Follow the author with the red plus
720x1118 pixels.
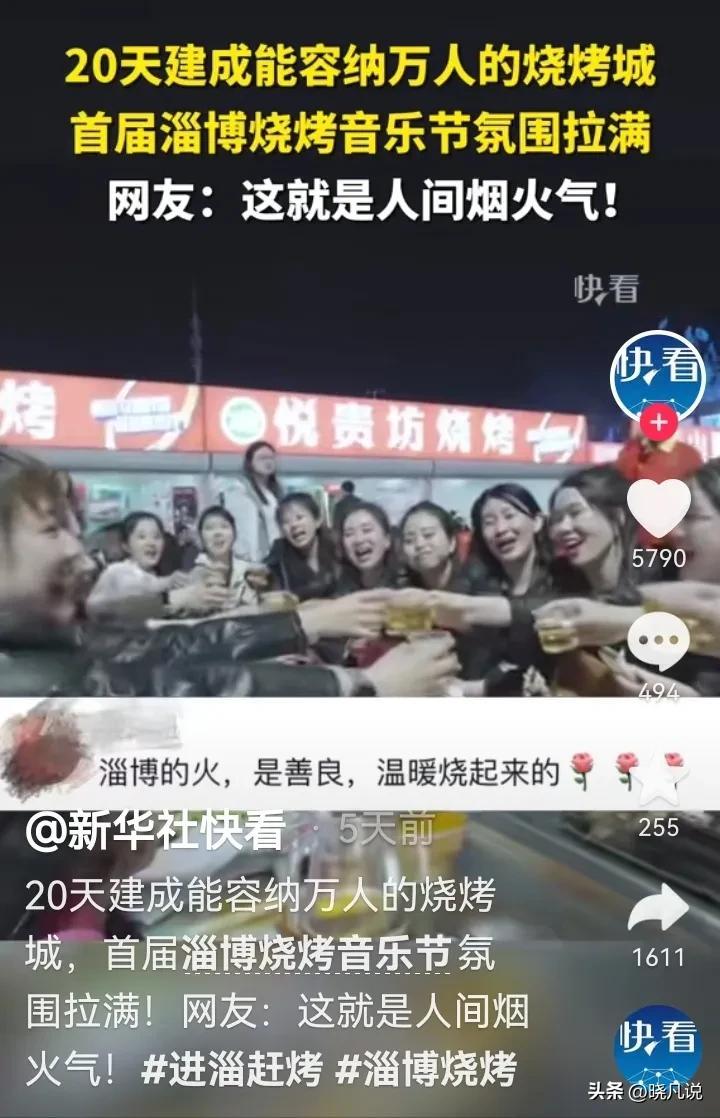[x=658, y=424]
